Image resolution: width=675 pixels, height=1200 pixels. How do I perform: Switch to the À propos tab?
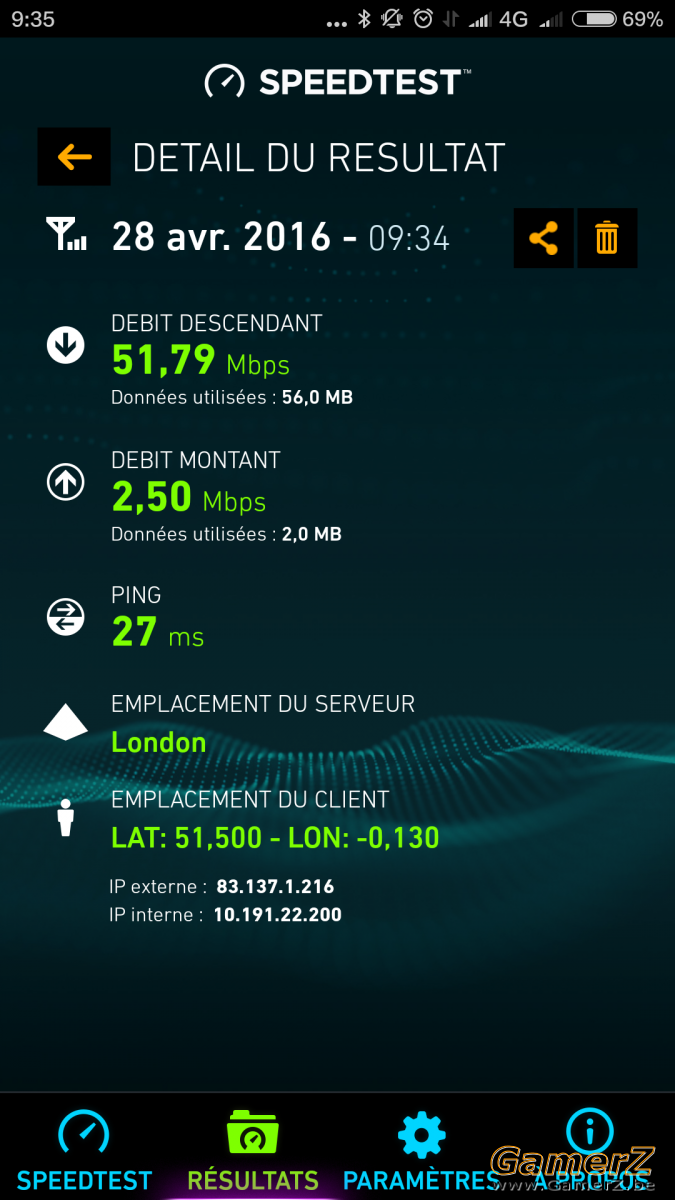click(590, 1148)
